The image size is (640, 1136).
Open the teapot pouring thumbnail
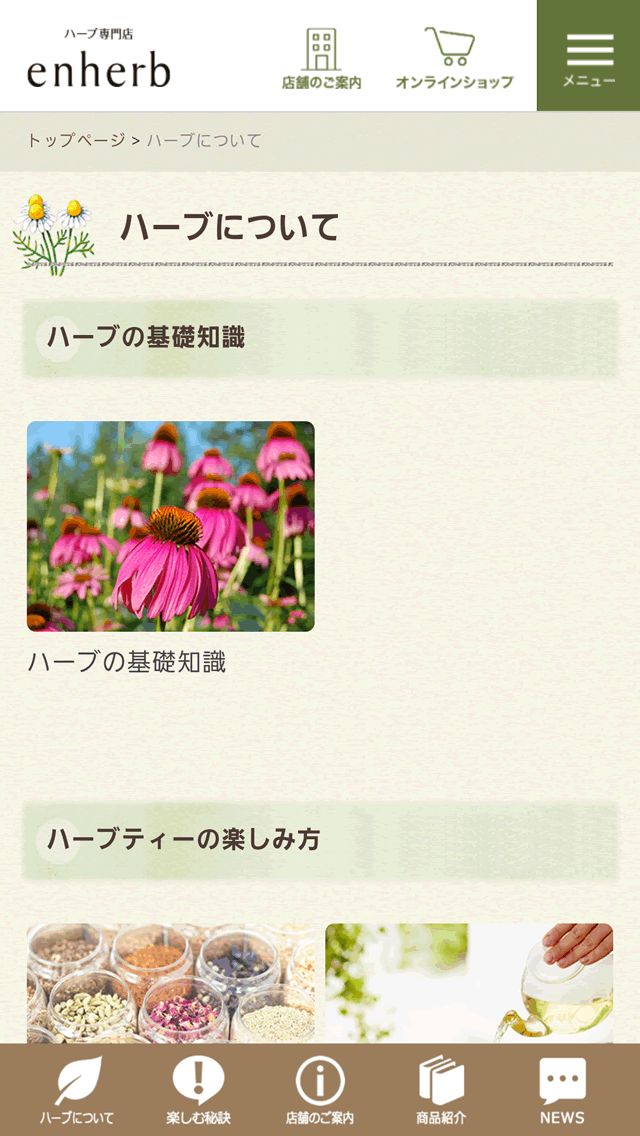pos(469,983)
